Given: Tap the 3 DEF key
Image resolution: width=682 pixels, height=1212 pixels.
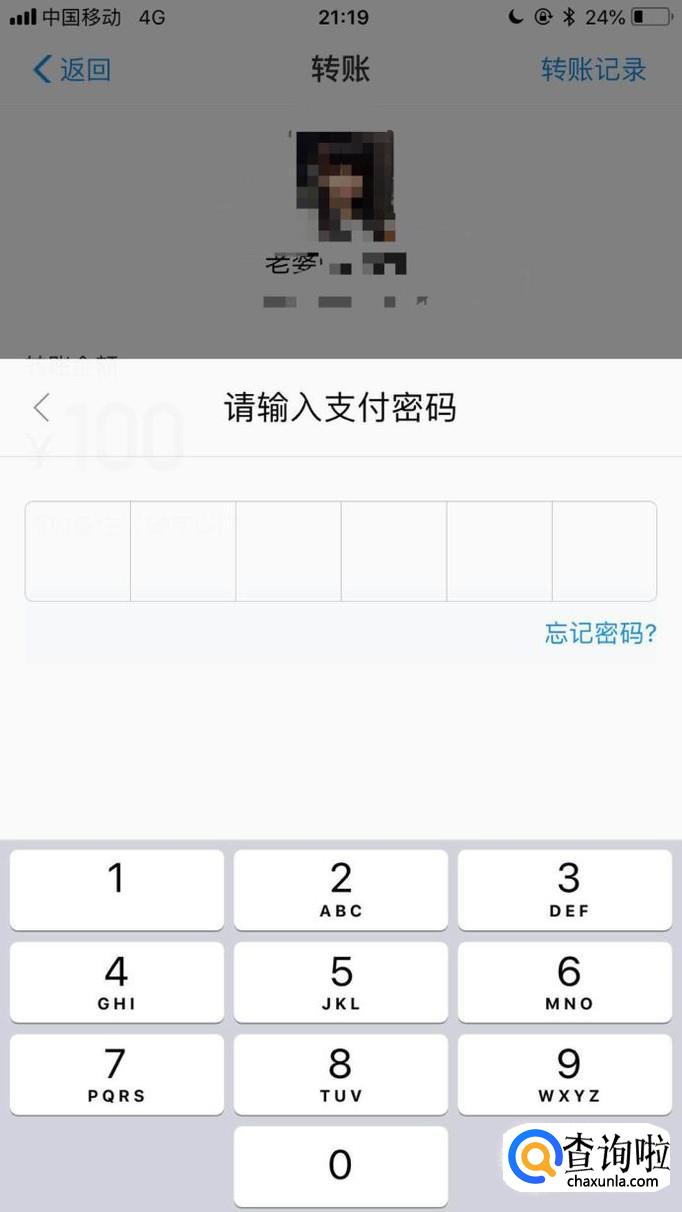Looking at the screenshot, I should 565,890.
